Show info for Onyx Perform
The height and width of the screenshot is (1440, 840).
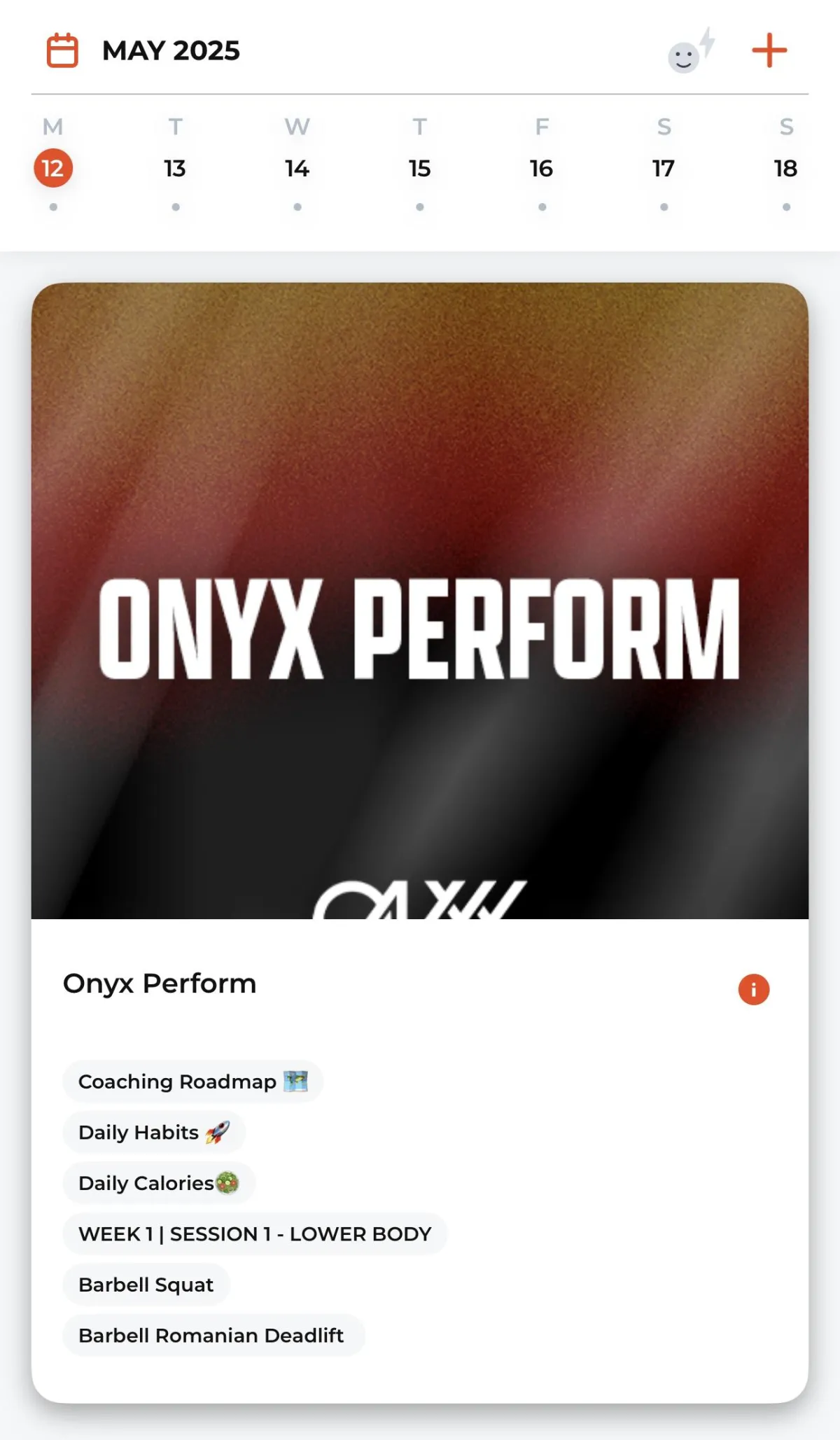754,989
